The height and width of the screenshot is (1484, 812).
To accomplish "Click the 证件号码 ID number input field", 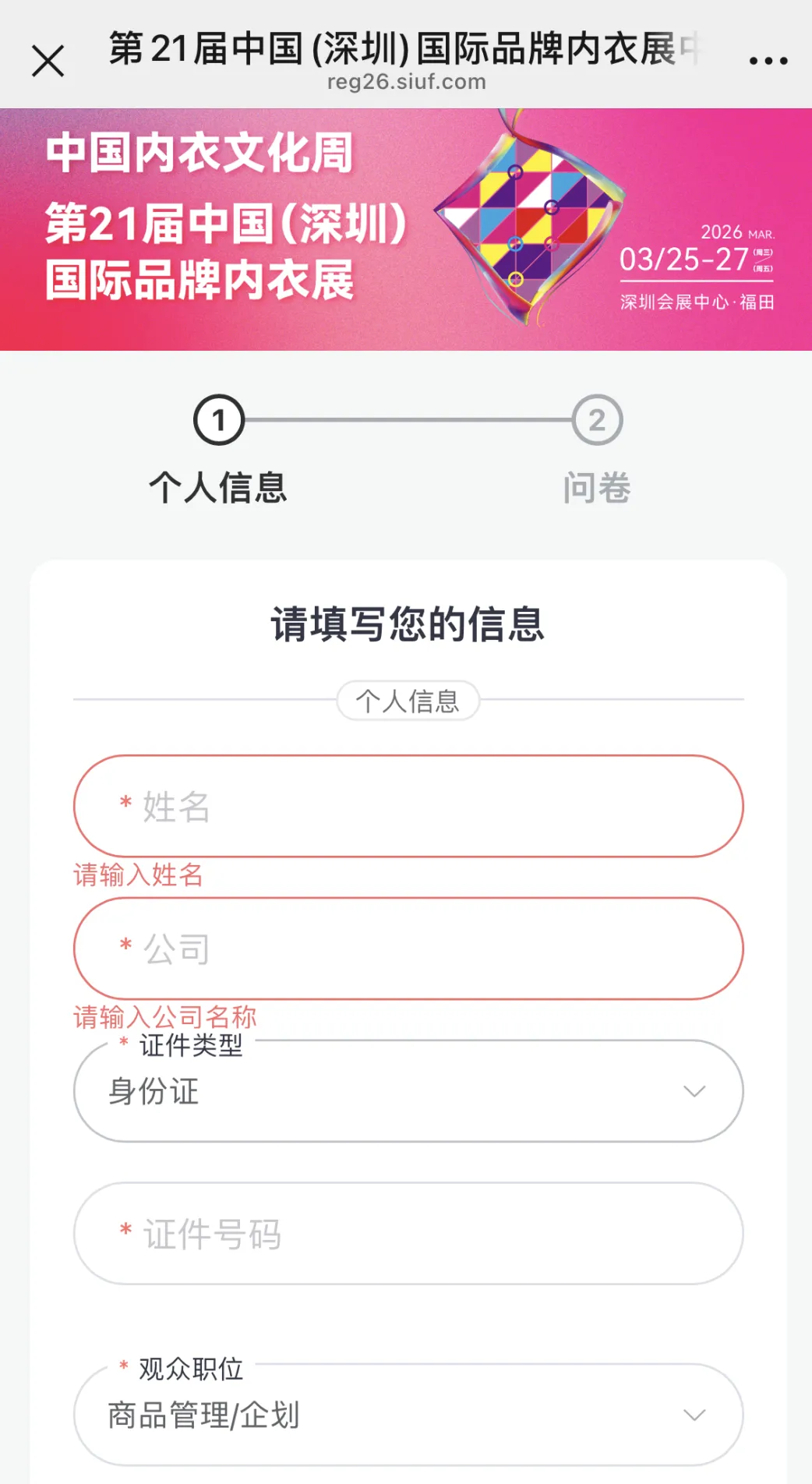I will pos(406,1234).
